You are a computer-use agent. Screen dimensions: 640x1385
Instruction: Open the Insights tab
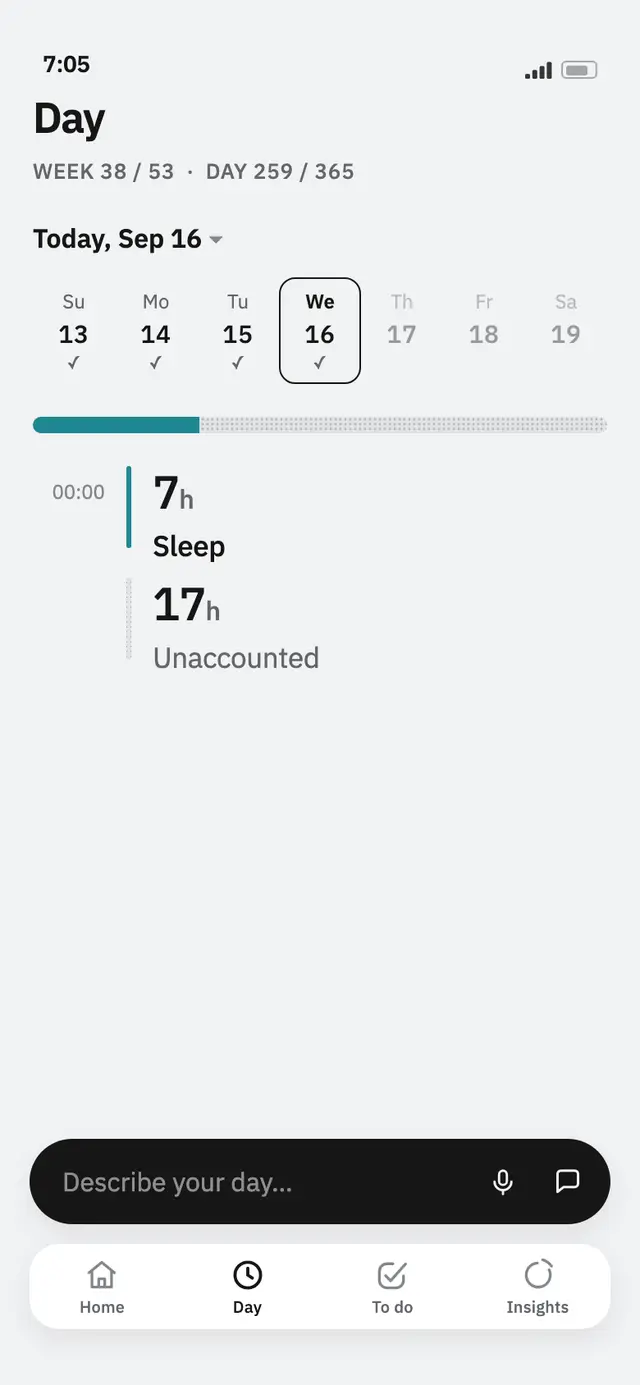(537, 1287)
